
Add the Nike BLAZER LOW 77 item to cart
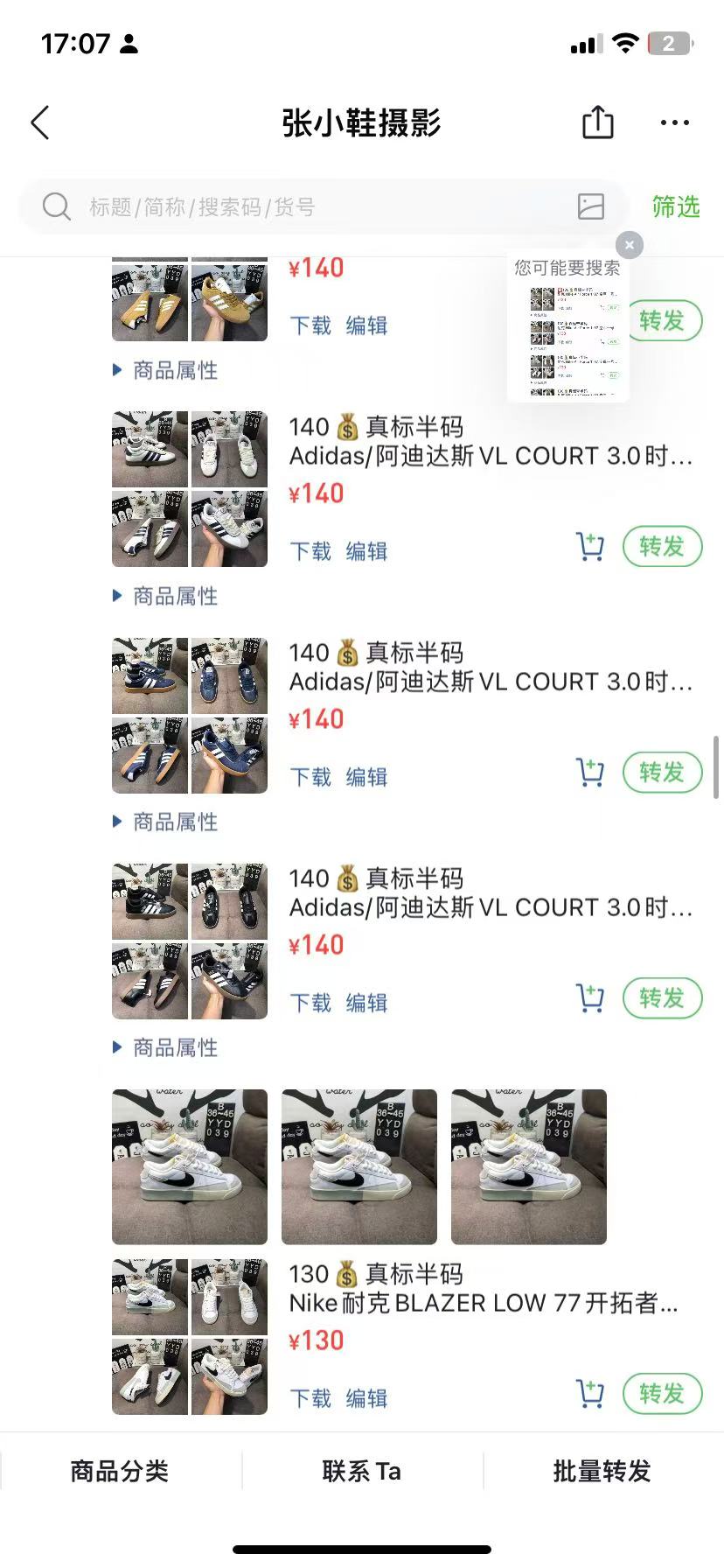coord(590,1393)
